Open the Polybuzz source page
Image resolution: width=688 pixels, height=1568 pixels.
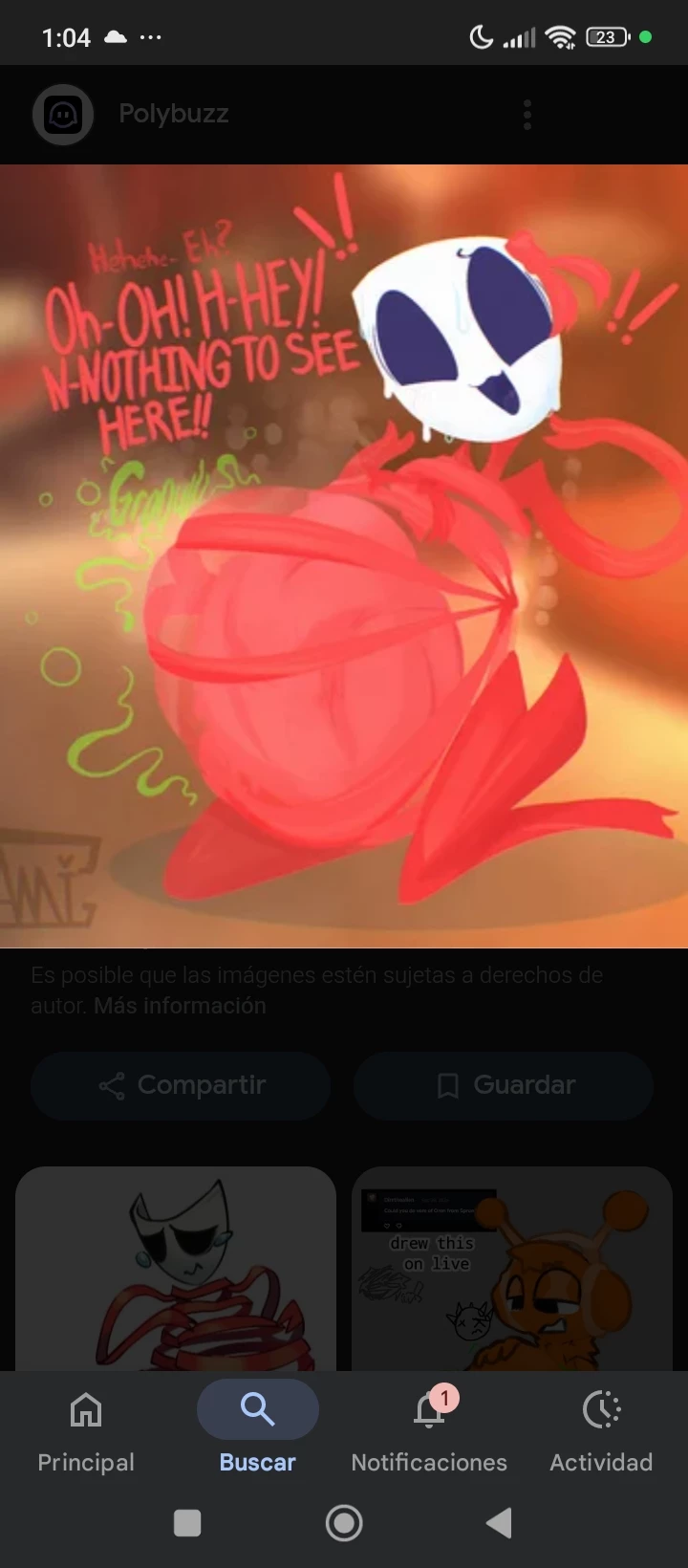[x=173, y=114]
